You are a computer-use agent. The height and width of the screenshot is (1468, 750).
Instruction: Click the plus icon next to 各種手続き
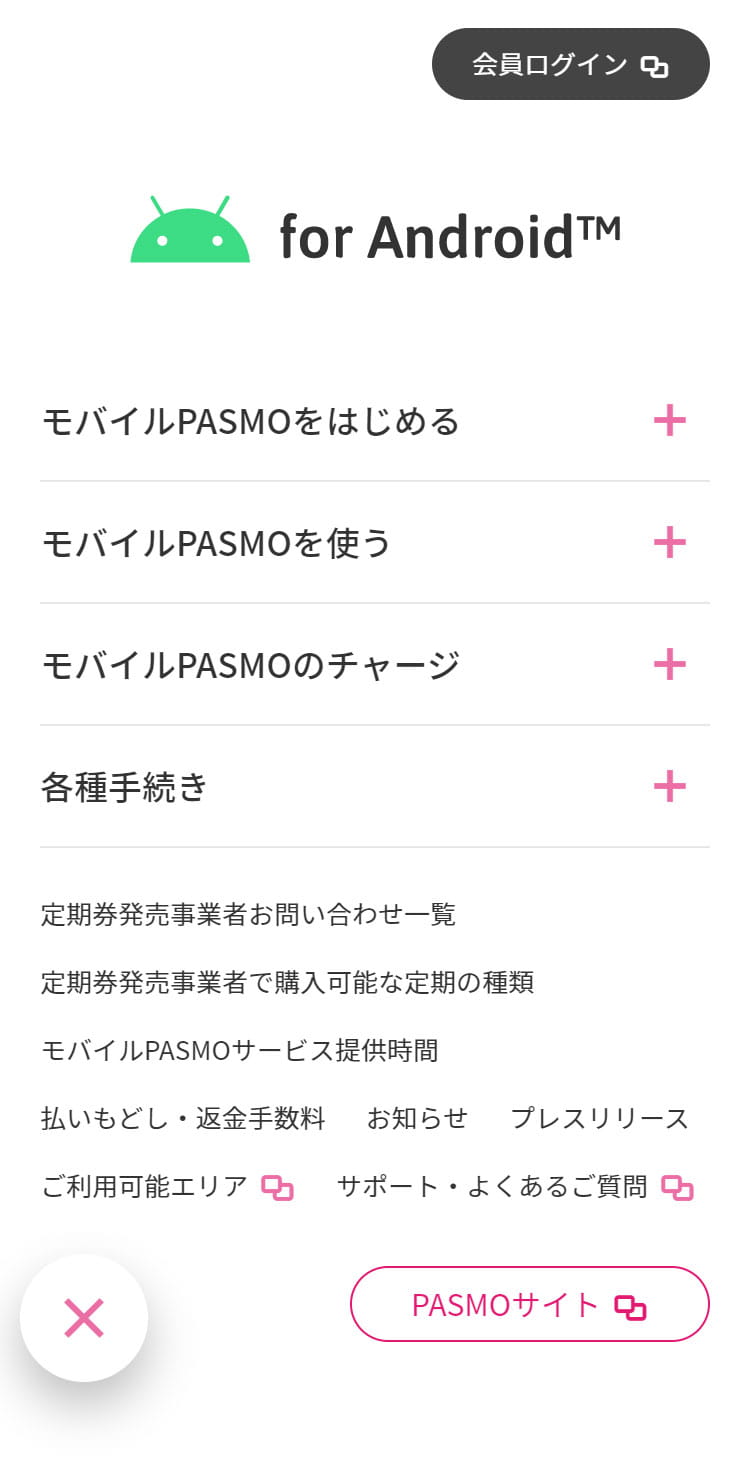(670, 788)
